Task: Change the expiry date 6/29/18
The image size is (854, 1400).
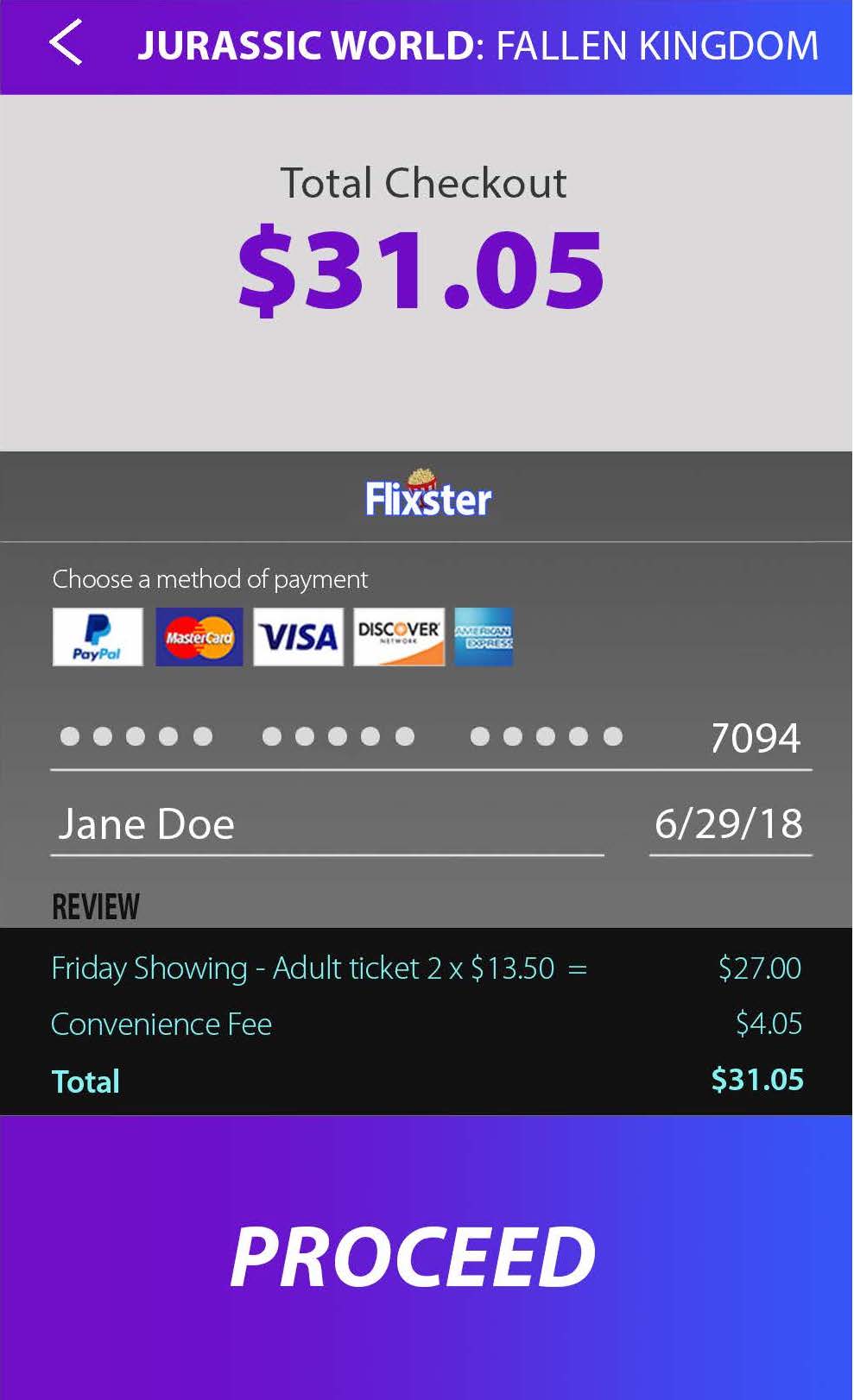Action: (x=730, y=824)
